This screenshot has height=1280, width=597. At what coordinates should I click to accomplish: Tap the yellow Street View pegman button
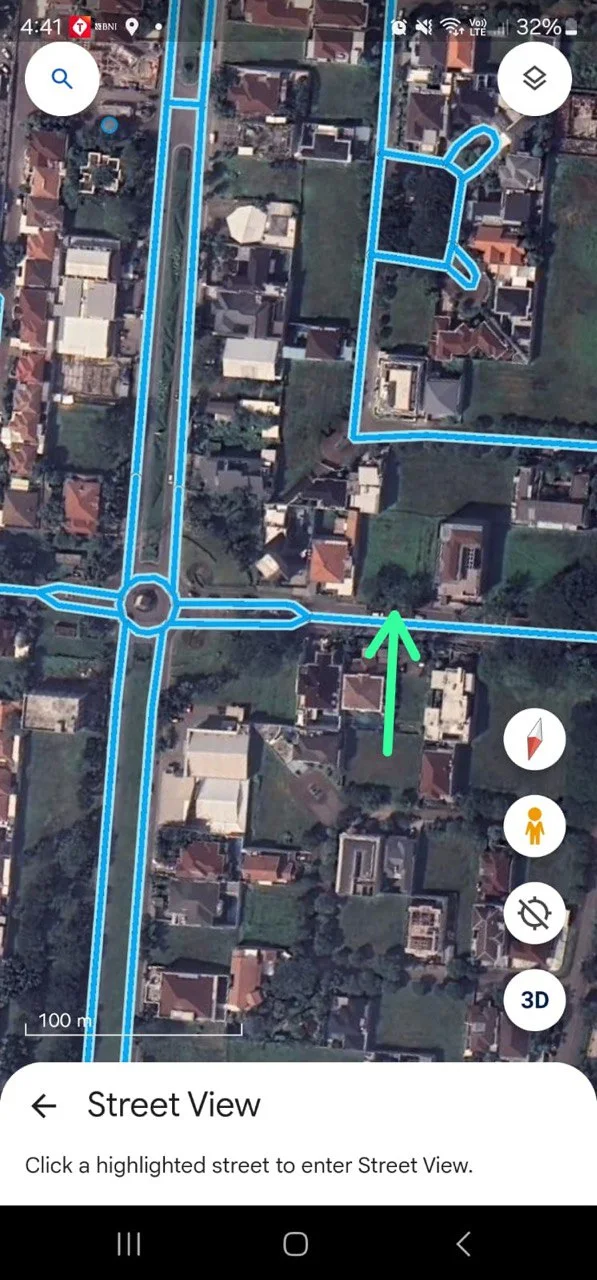pos(535,827)
